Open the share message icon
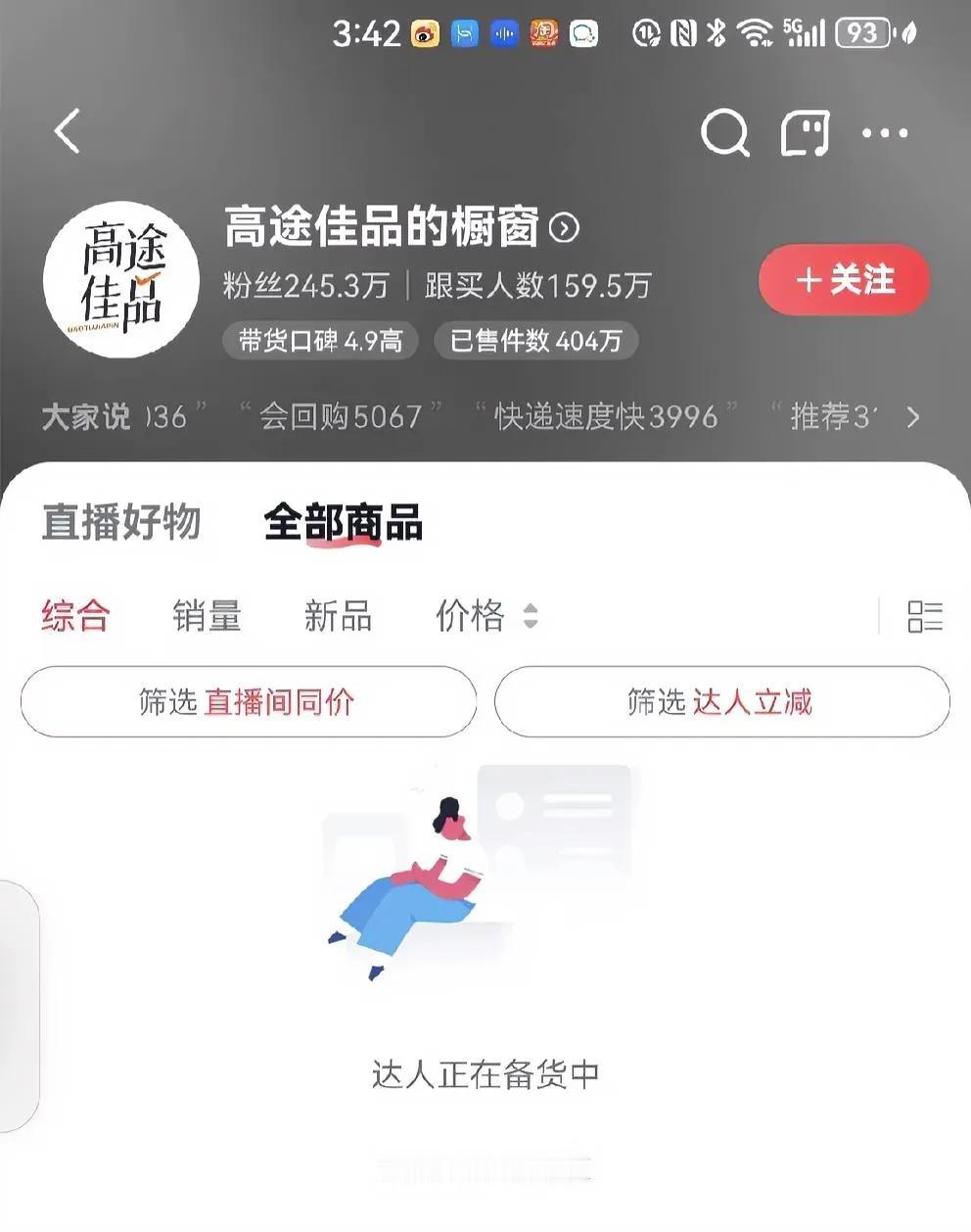This screenshot has height=1232, width=971. [x=803, y=133]
